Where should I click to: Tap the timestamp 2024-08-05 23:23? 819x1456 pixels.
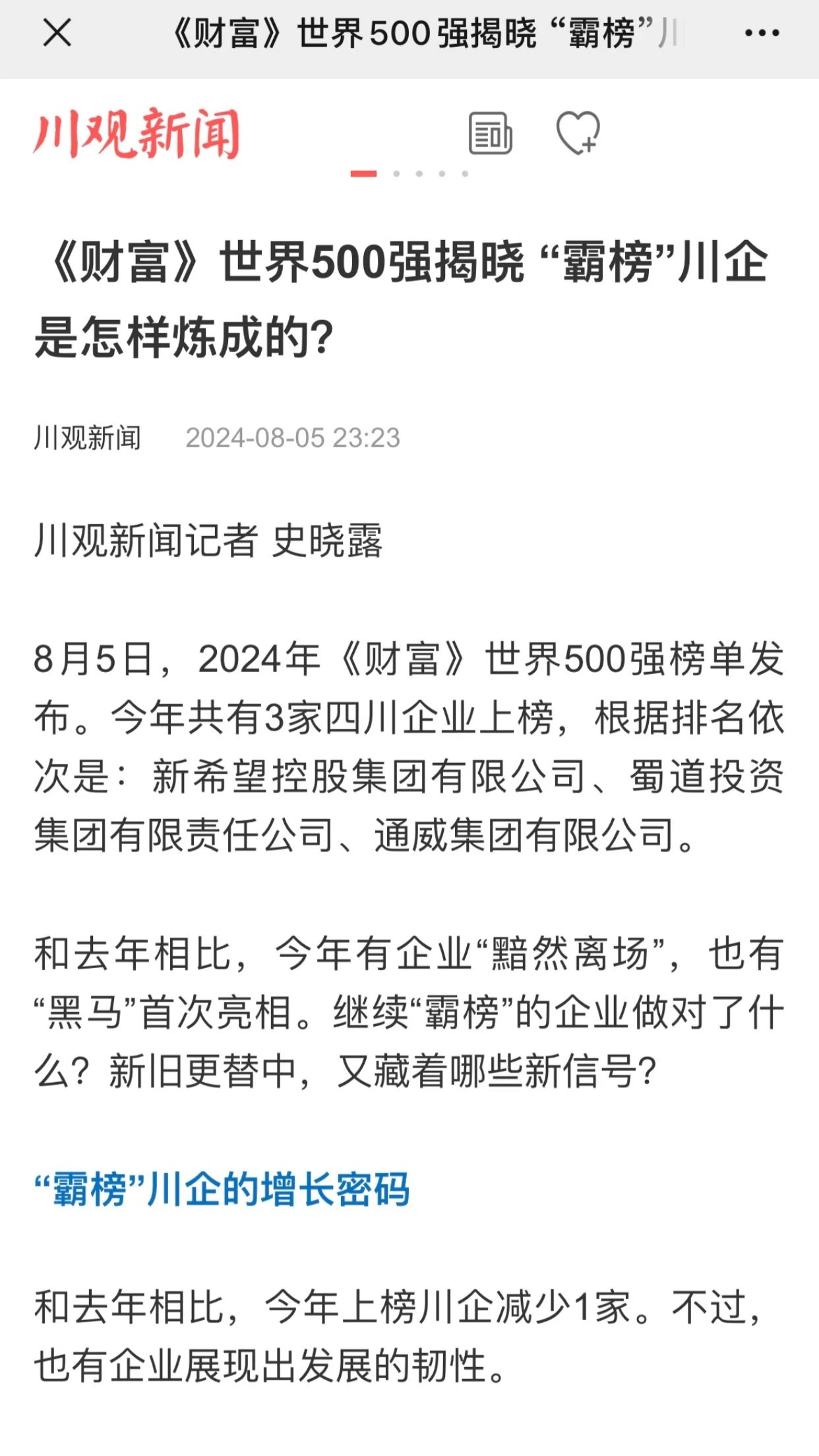(295, 440)
